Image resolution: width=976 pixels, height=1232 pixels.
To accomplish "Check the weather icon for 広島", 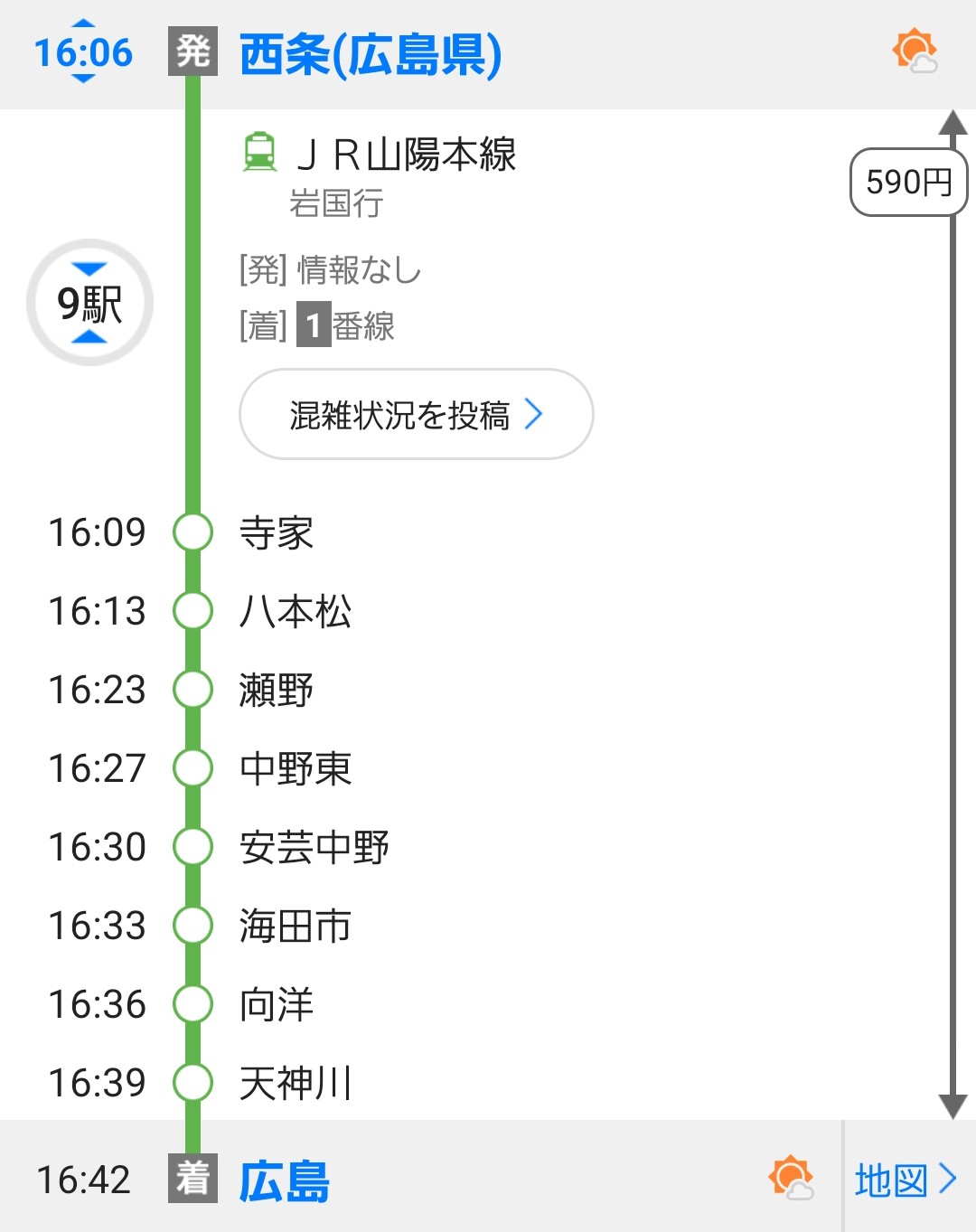I will [791, 1178].
